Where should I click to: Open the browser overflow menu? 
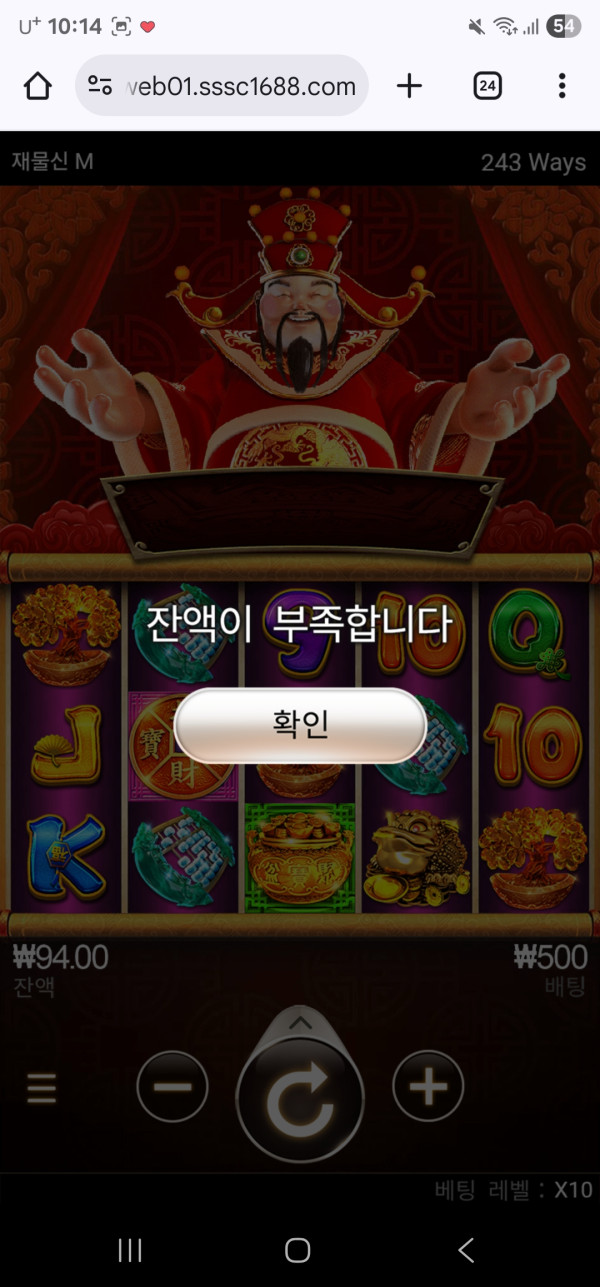pyautogui.click(x=562, y=86)
